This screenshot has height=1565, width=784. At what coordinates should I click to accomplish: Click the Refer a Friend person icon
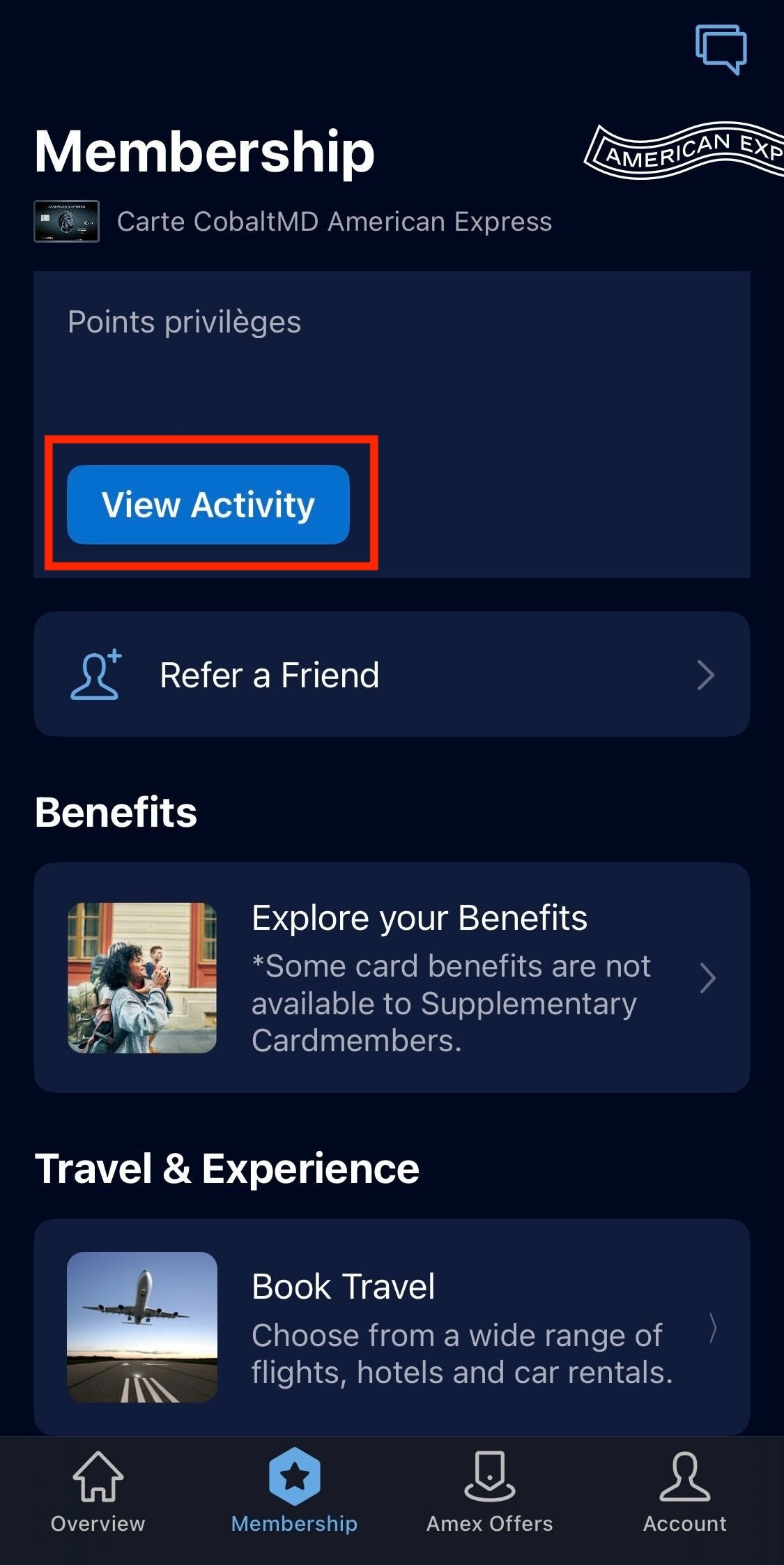click(x=96, y=673)
